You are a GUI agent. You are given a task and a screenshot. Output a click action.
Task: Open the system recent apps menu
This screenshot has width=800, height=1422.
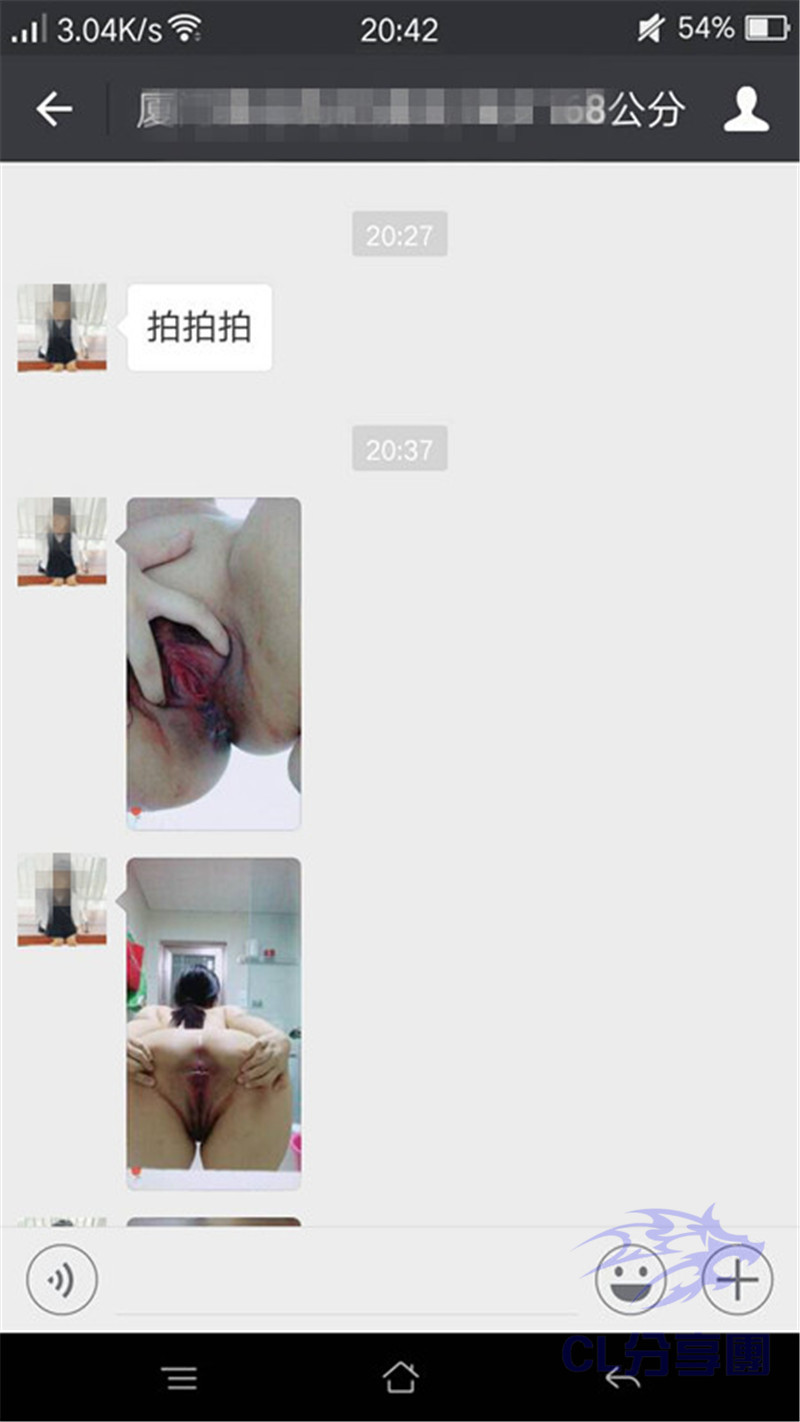click(181, 1379)
